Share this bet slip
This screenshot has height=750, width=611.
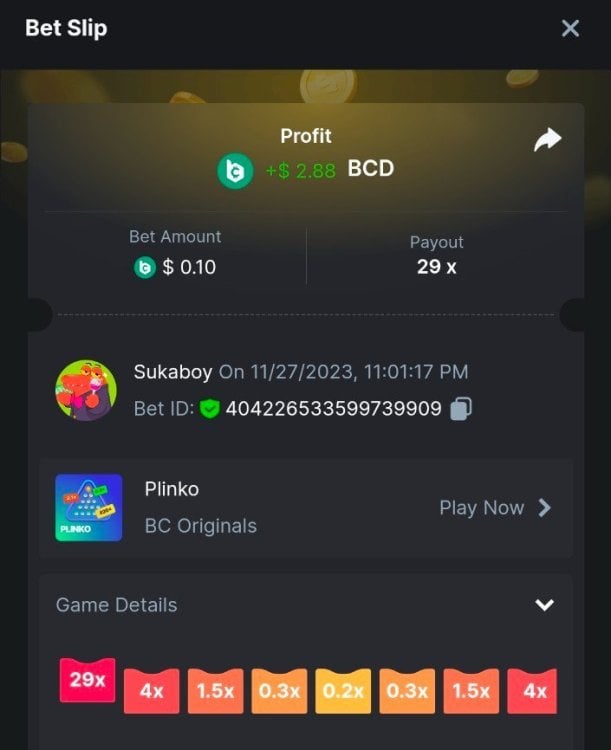point(547,140)
